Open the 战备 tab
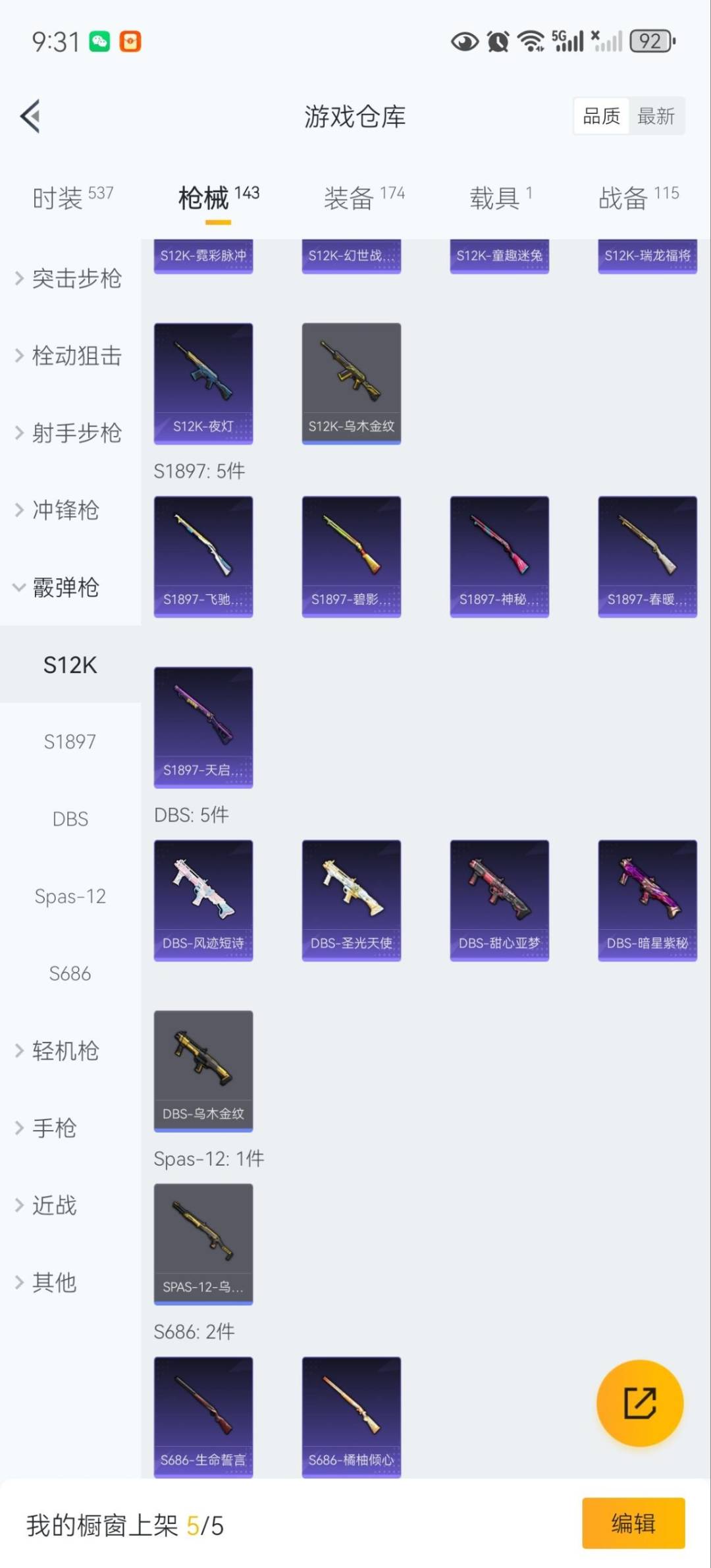711x1568 pixels. click(638, 198)
